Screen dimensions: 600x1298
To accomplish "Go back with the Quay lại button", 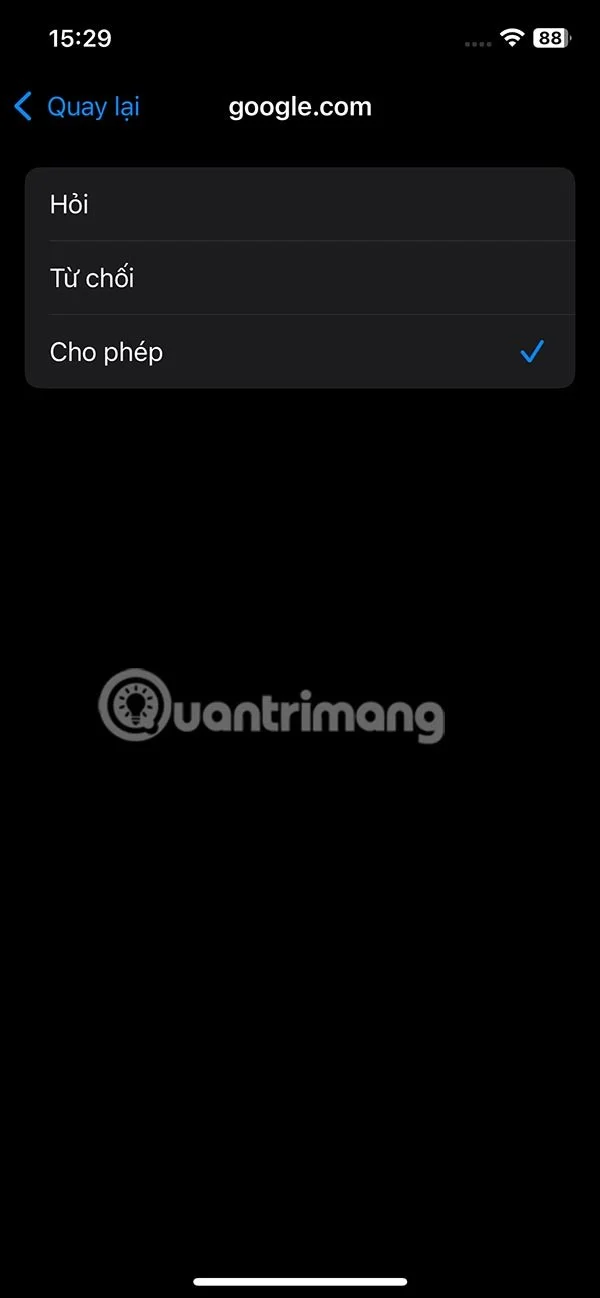I will coord(78,107).
